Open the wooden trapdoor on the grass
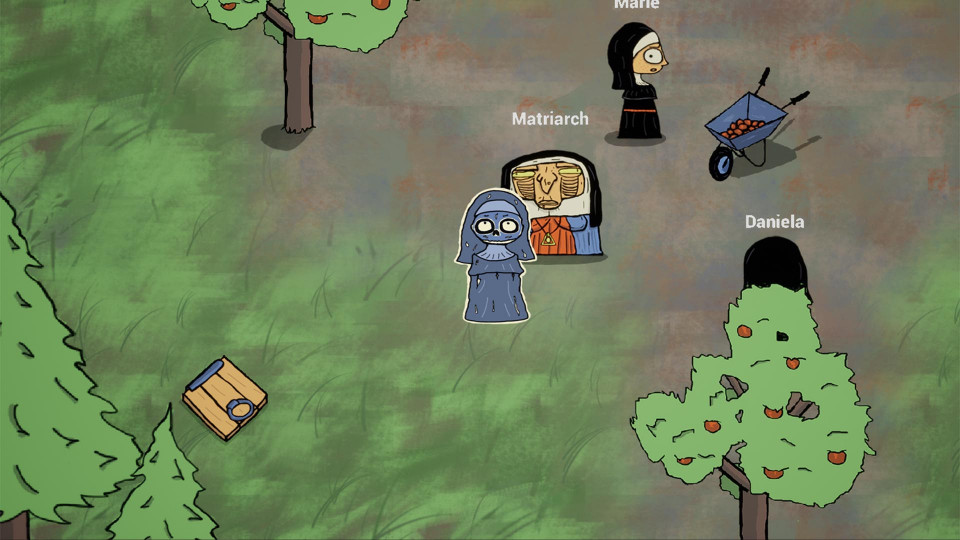This screenshot has height=540, width=960. coord(225,398)
